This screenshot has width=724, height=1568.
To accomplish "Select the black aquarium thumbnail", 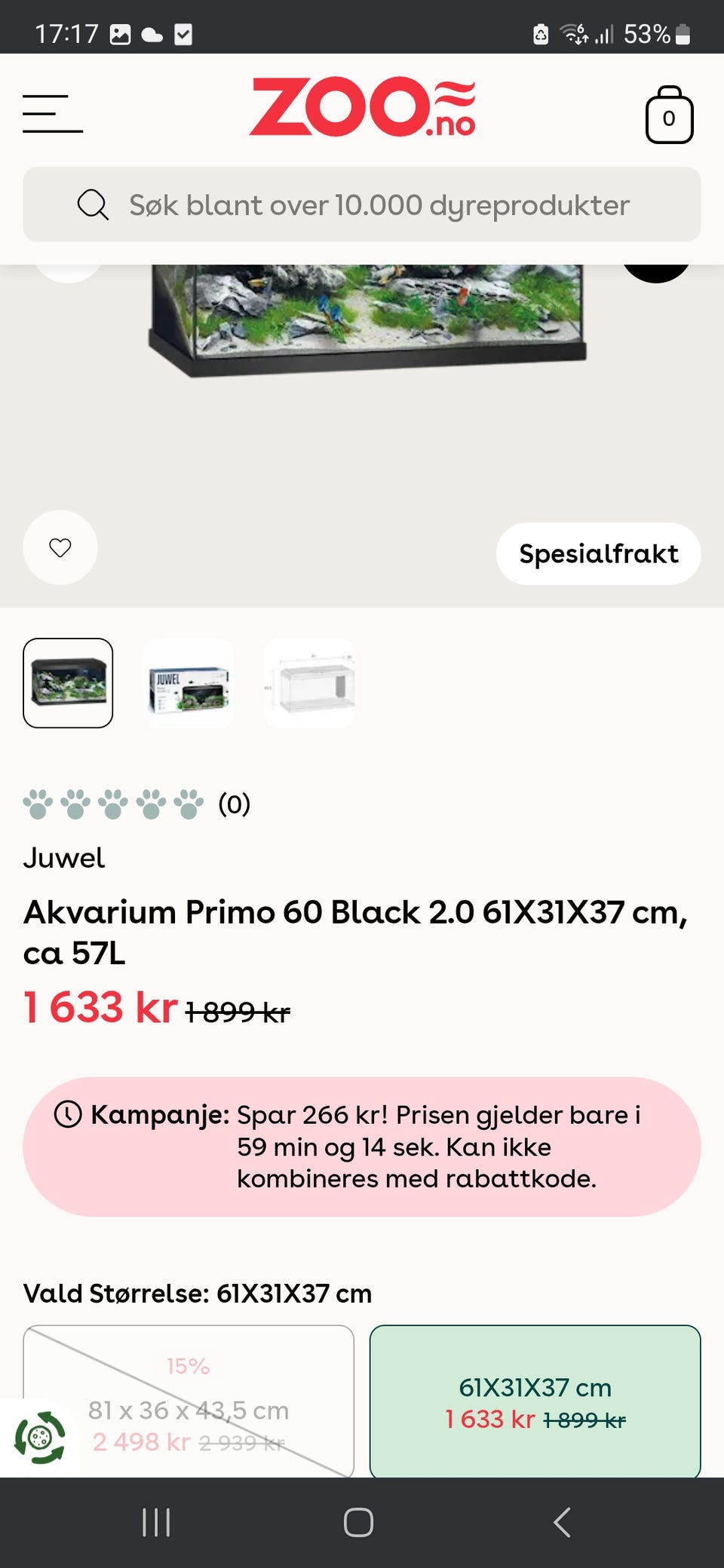I will pos(69,683).
